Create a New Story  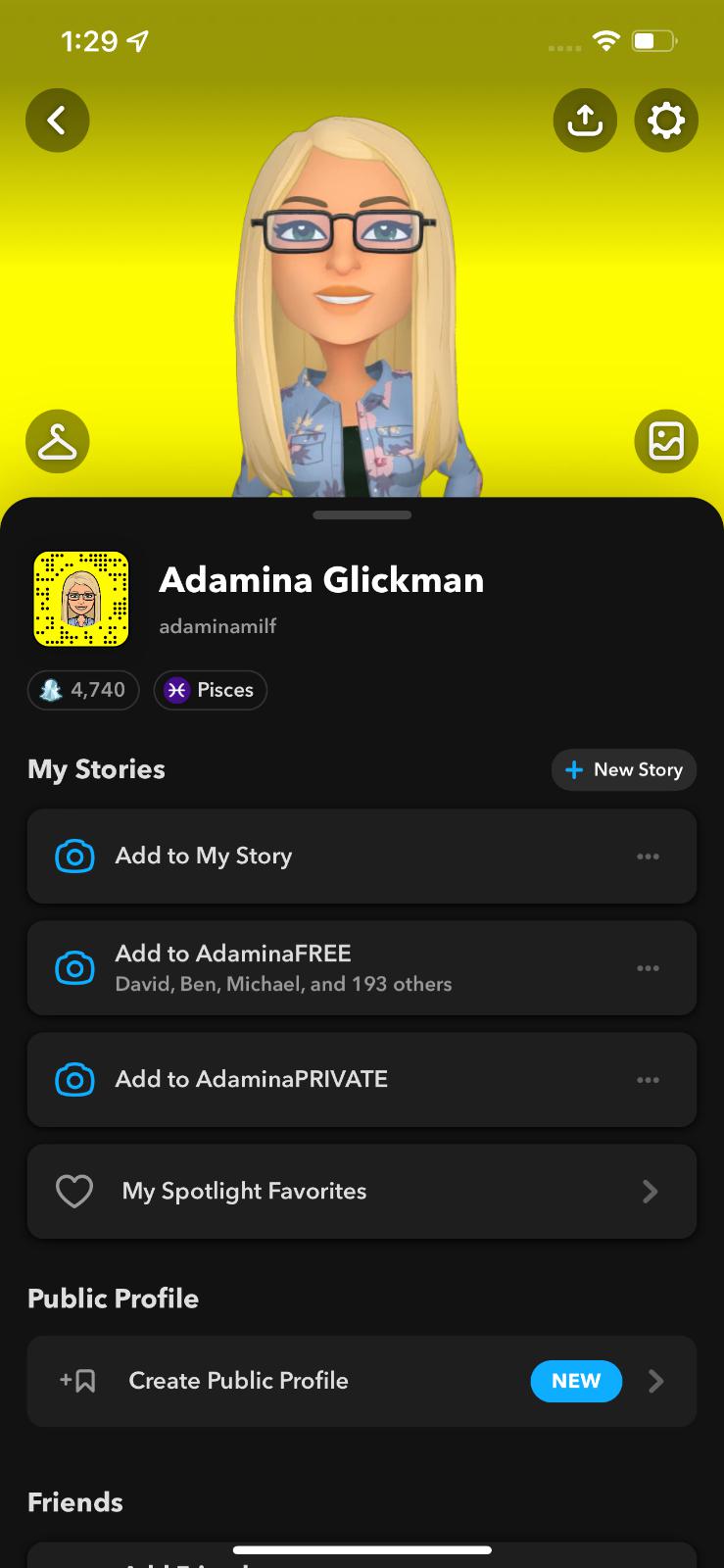(624, 769)
